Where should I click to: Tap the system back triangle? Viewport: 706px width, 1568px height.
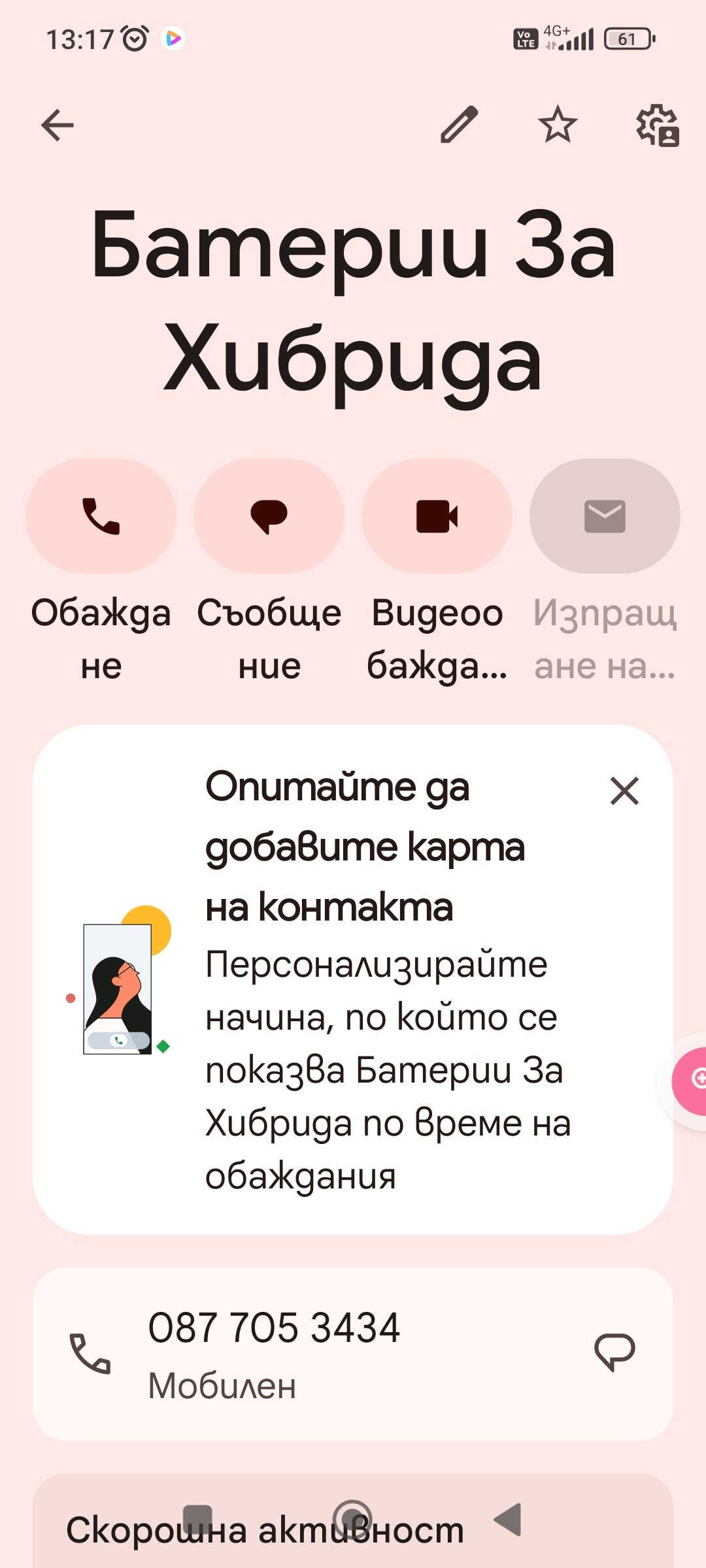[x=509, y=1520]
